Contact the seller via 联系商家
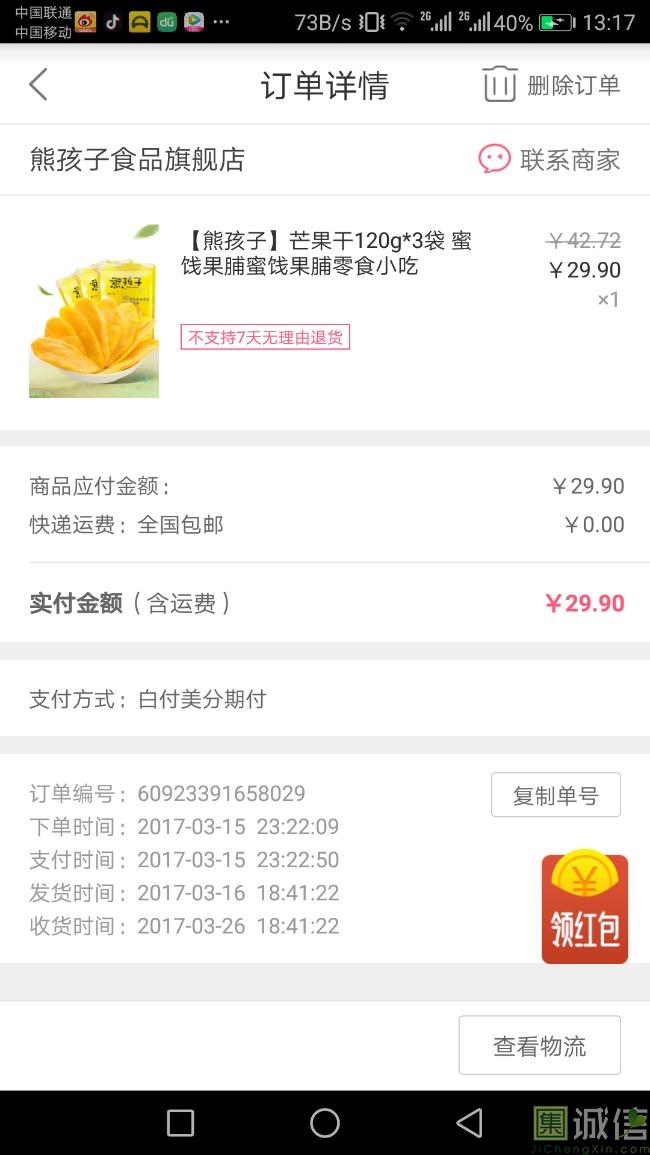Image resolution: width=650 pixels, height=1155 pixels. (550, 160)
